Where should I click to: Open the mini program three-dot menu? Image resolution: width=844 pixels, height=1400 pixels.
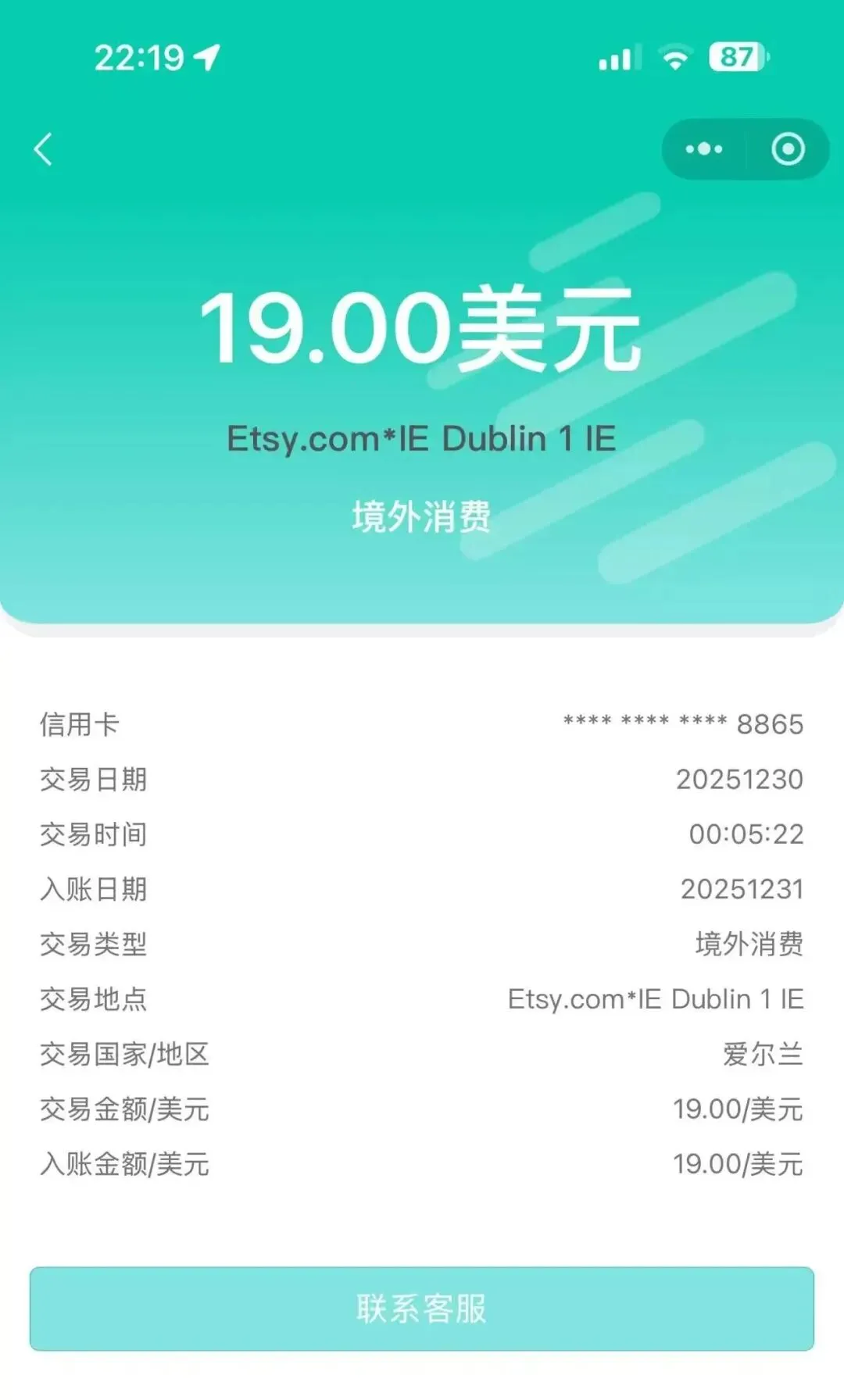(x=704, y=149)
